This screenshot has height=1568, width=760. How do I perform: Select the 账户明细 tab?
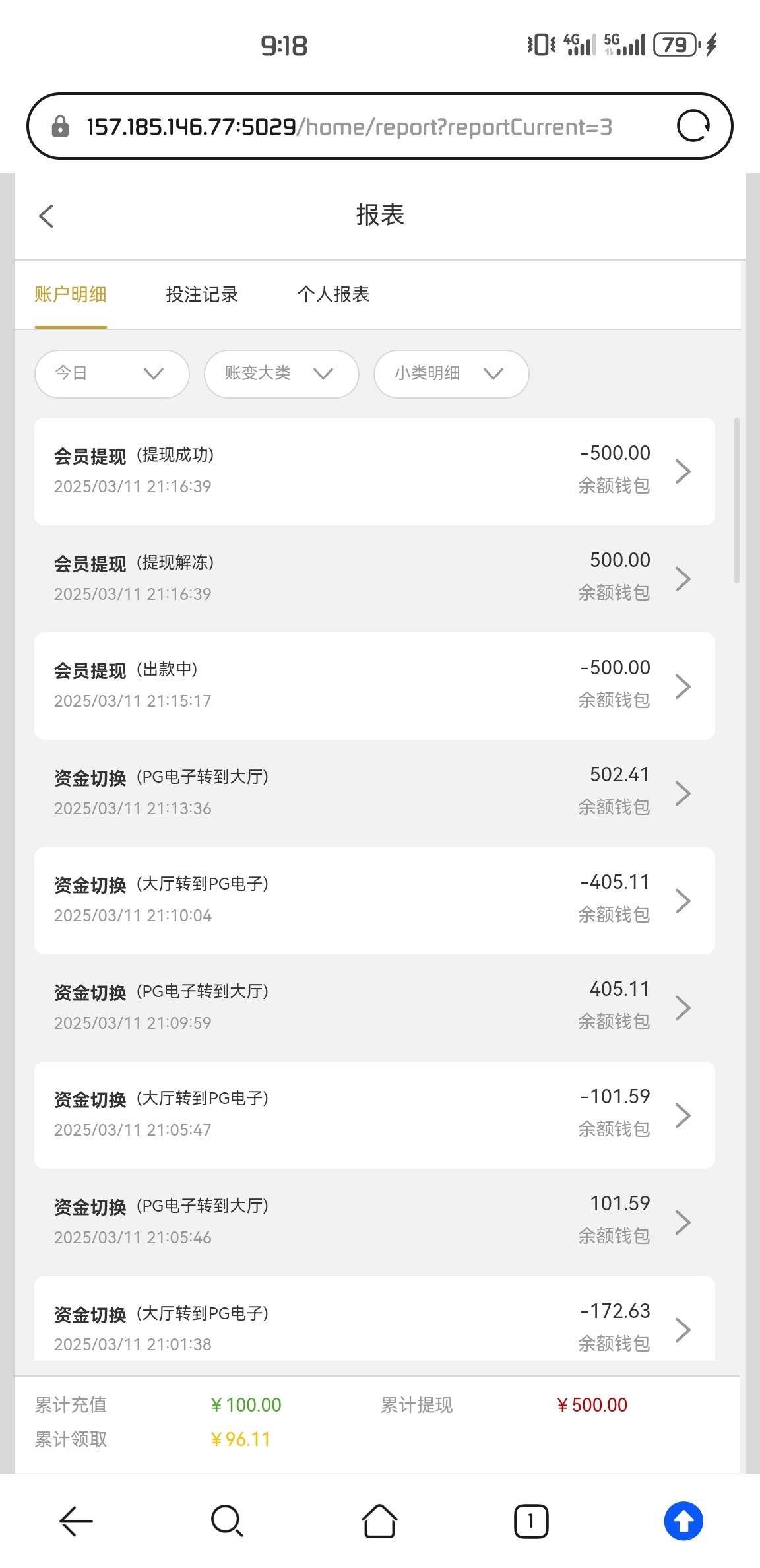pyautogui.click(x=71, y=294)
